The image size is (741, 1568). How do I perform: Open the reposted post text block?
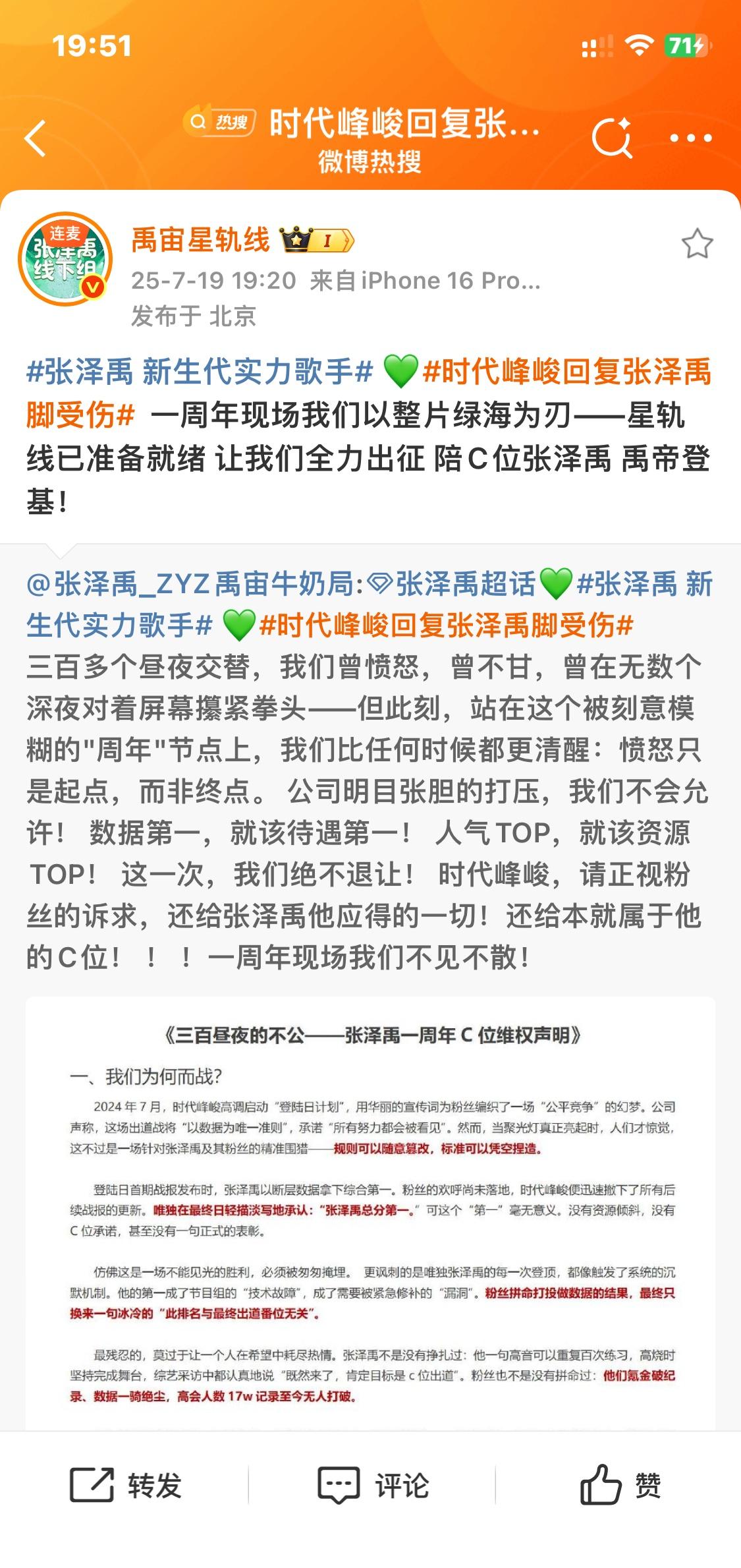tap(370, 770)
